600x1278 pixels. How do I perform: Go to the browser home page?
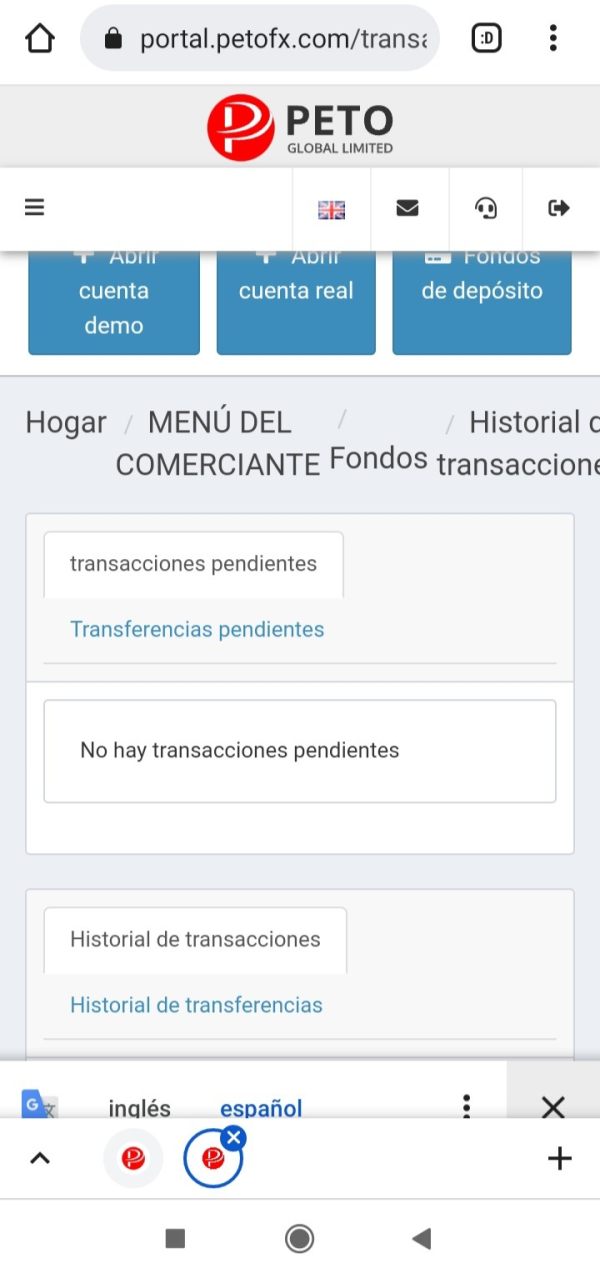(x=39, y=39)
